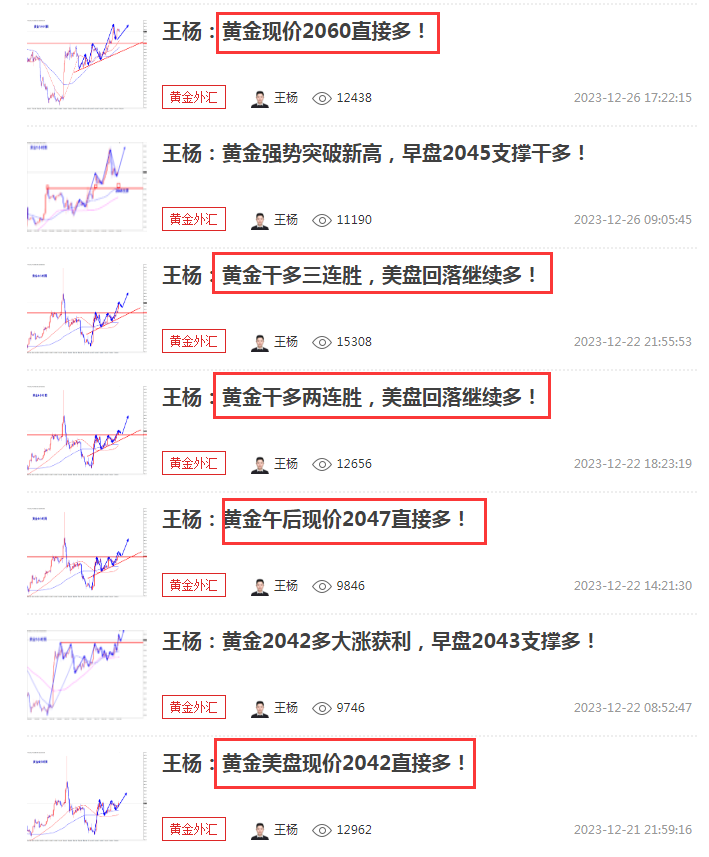This screenshot has width=709, height=857.
Task: Open author 王杨 under the 美盘现价2042 article
Action: point(275,829)
